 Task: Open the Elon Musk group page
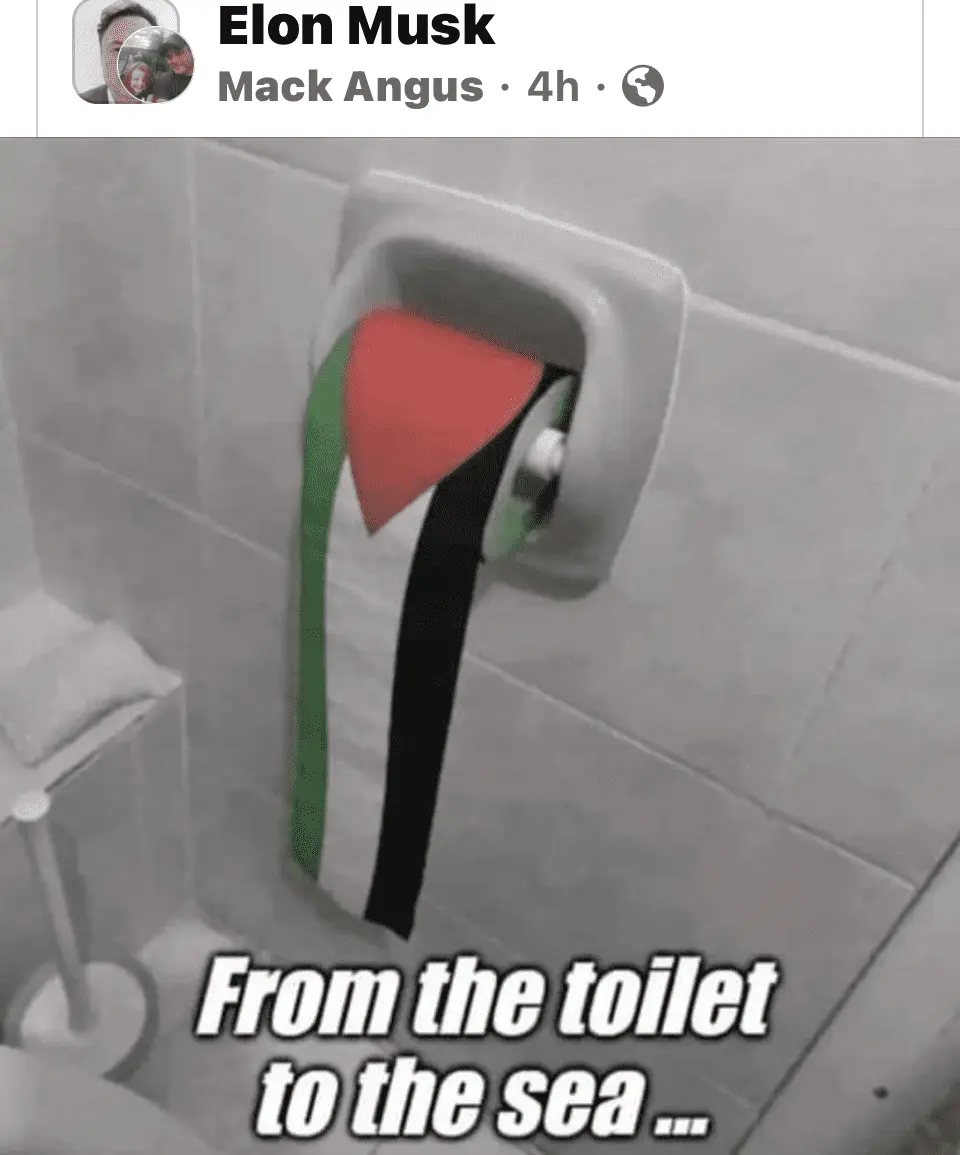(x=355, y=27)
